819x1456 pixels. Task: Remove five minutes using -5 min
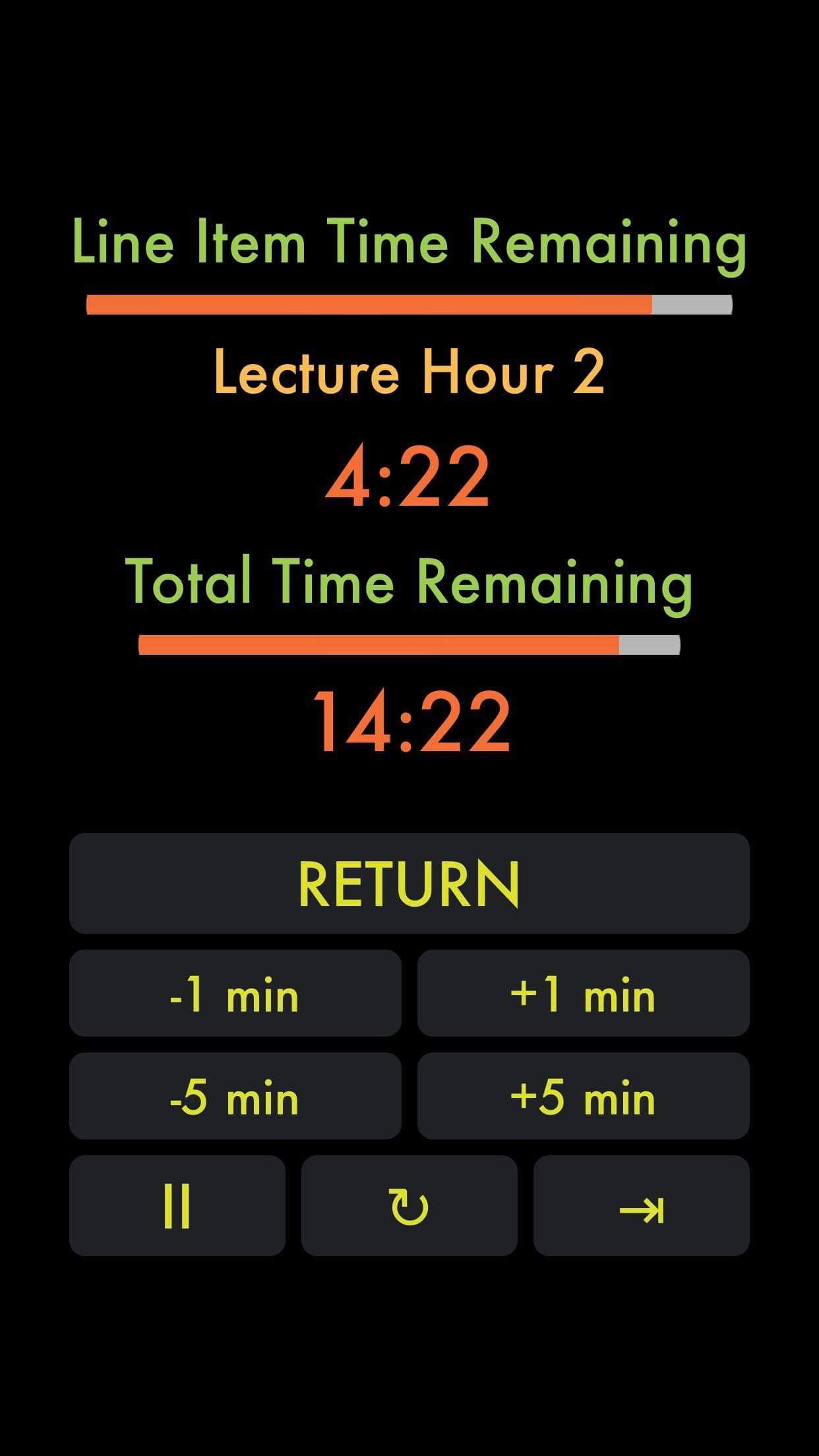[235, 1096]
